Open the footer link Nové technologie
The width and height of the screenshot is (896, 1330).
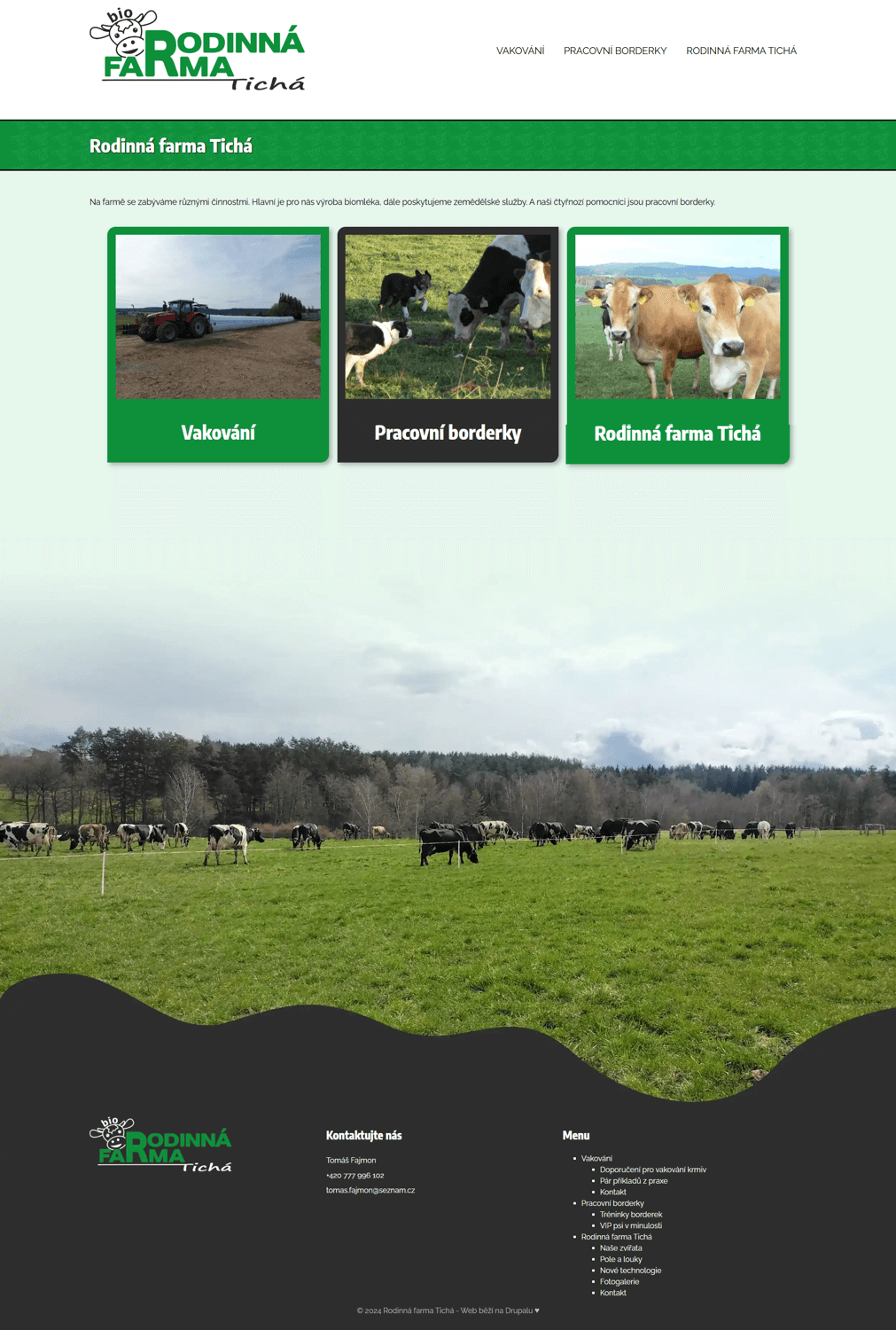pyautogui.click(x=630, y=1271)
